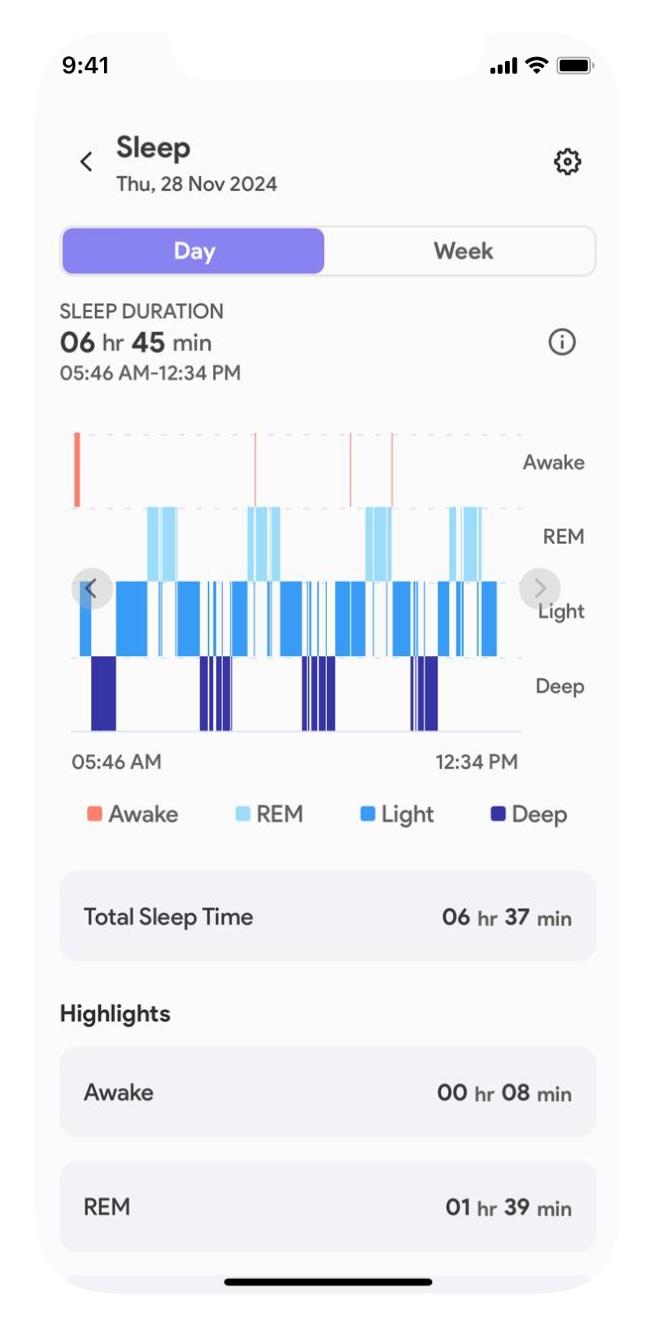Show next day's sleep chart

click(x=540, y=589)
